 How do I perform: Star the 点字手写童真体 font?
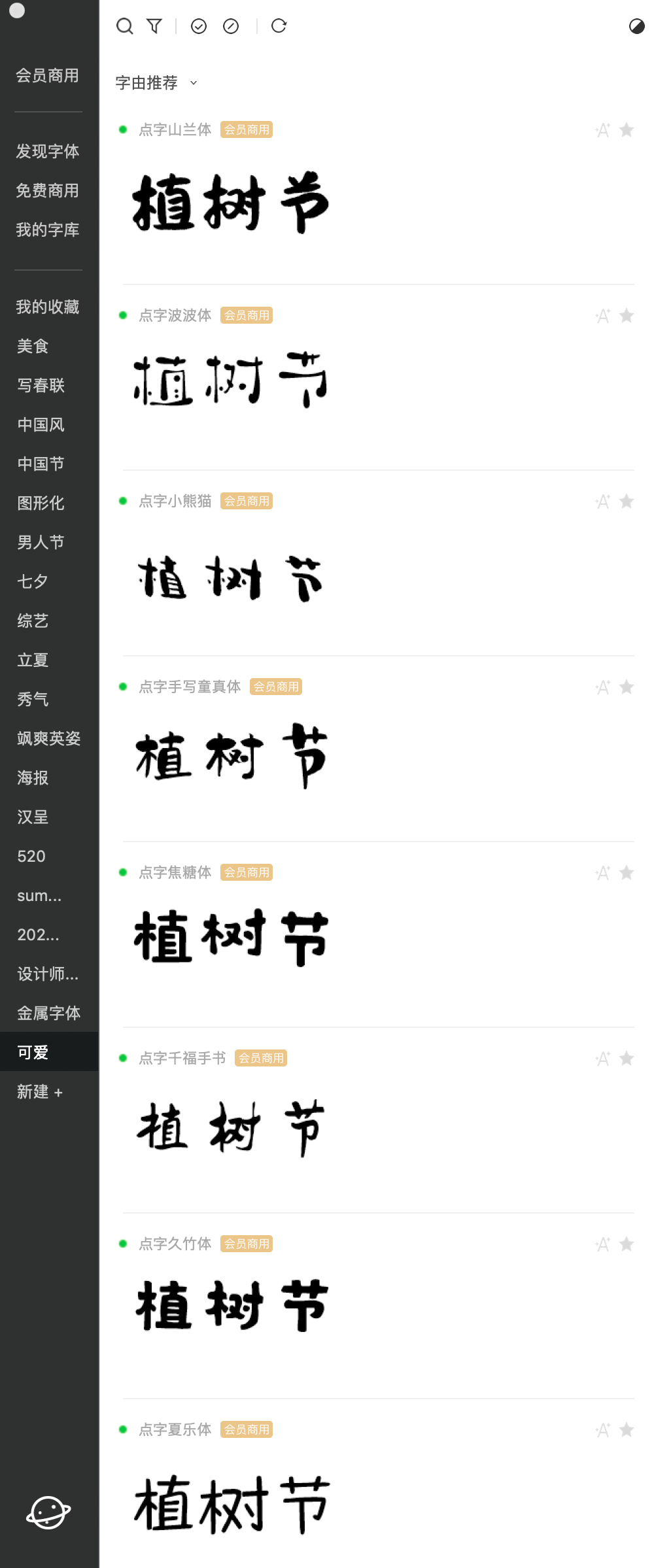(x=627, y=687)
